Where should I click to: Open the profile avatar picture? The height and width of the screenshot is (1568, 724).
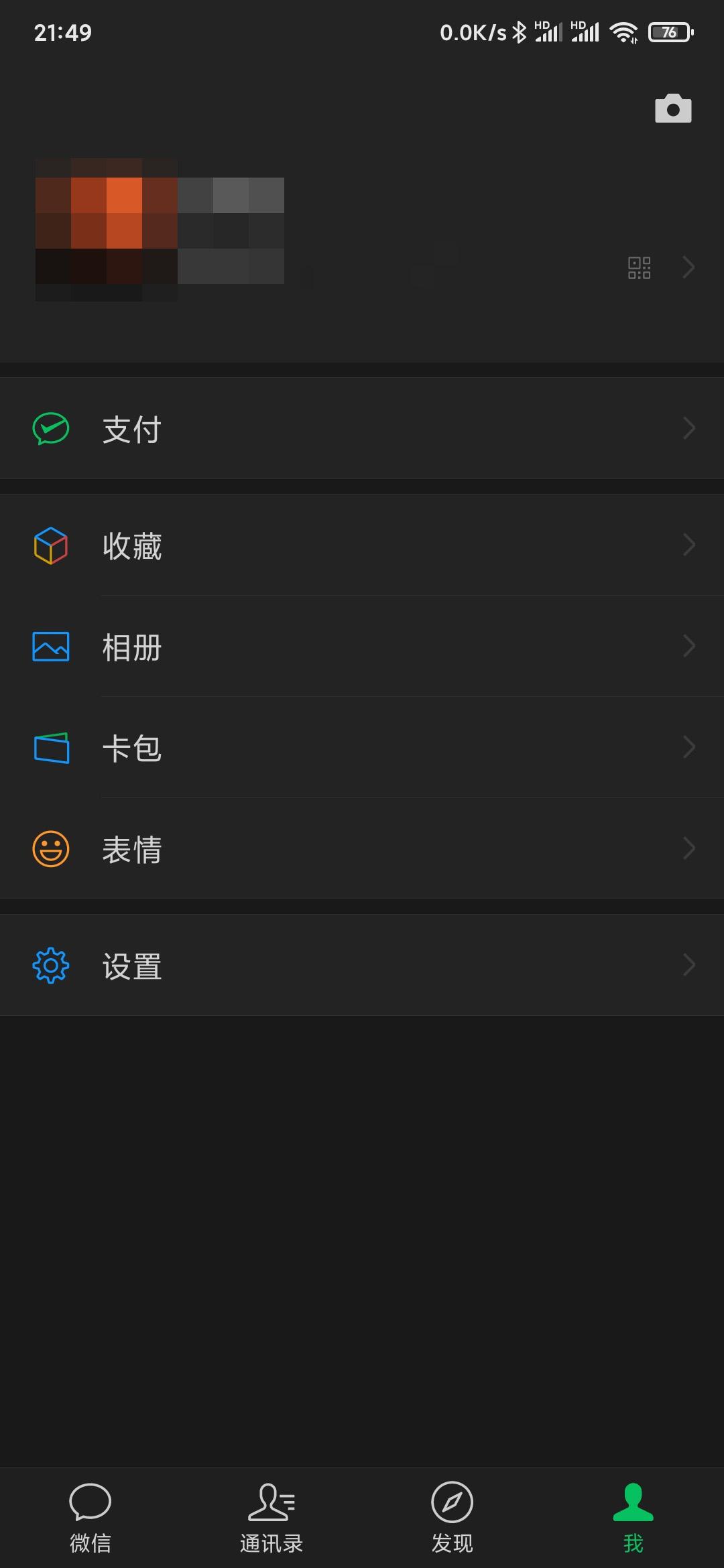[x=106, y=229]
